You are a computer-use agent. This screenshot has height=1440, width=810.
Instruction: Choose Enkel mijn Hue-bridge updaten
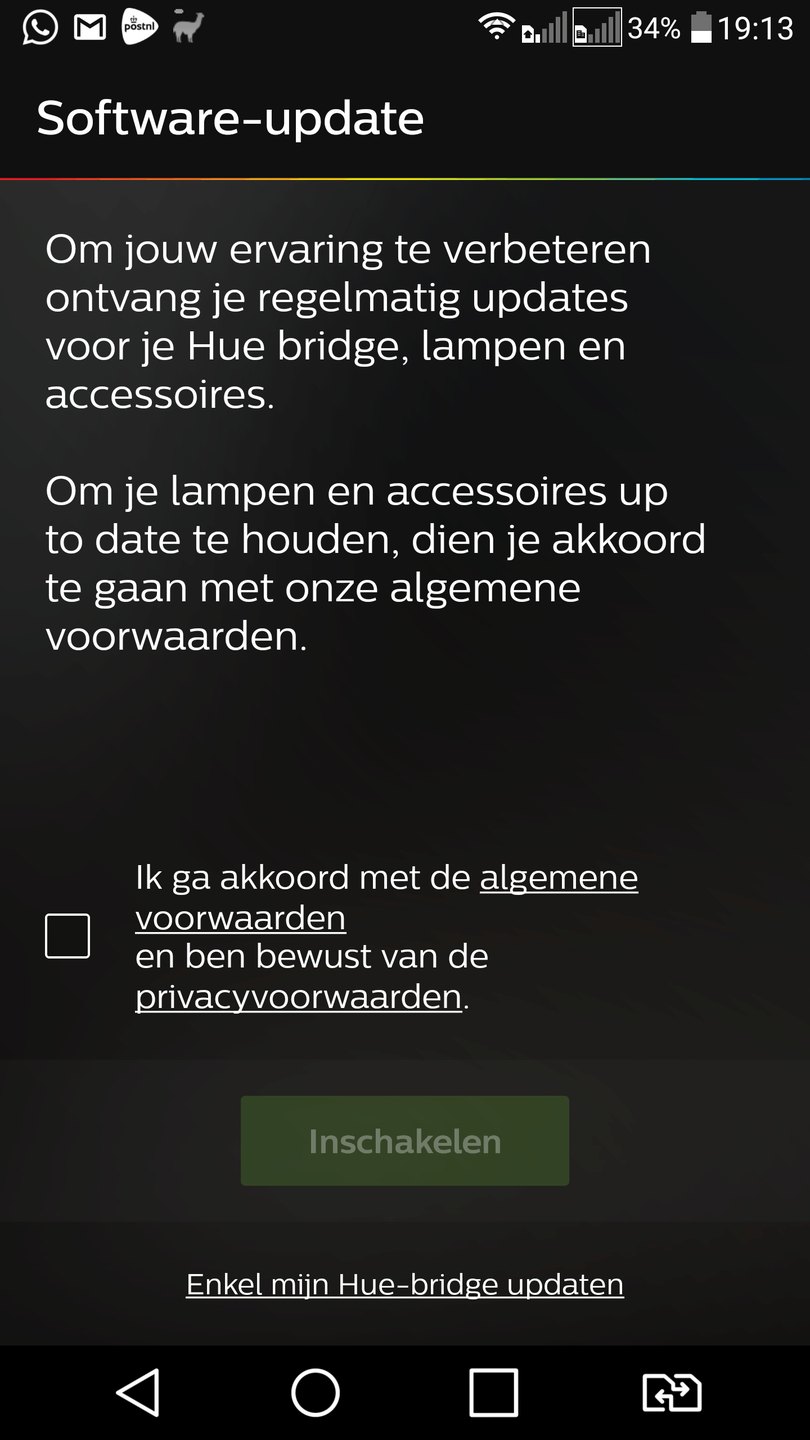[404, 1284]
